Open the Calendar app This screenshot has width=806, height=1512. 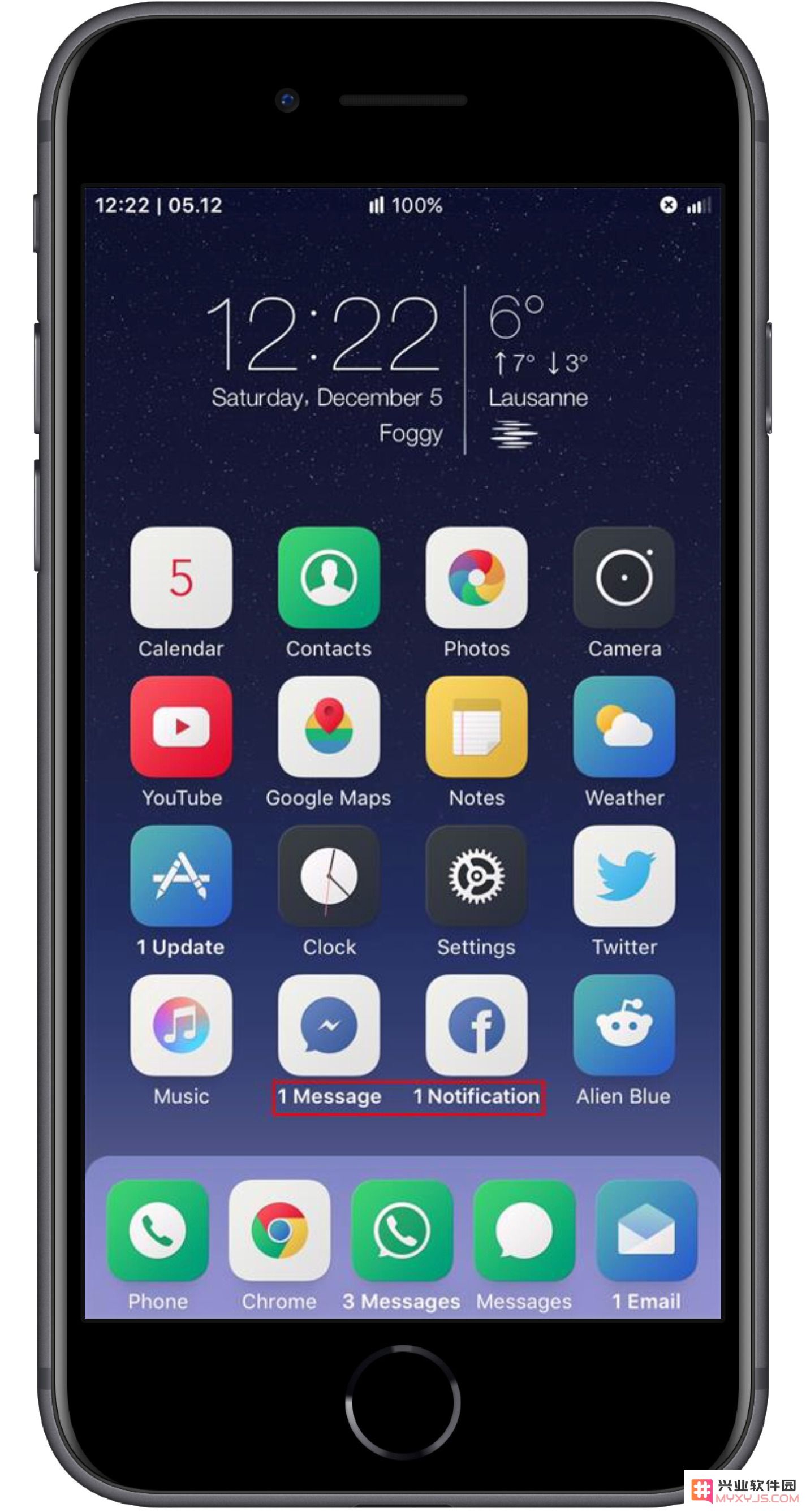181,577
